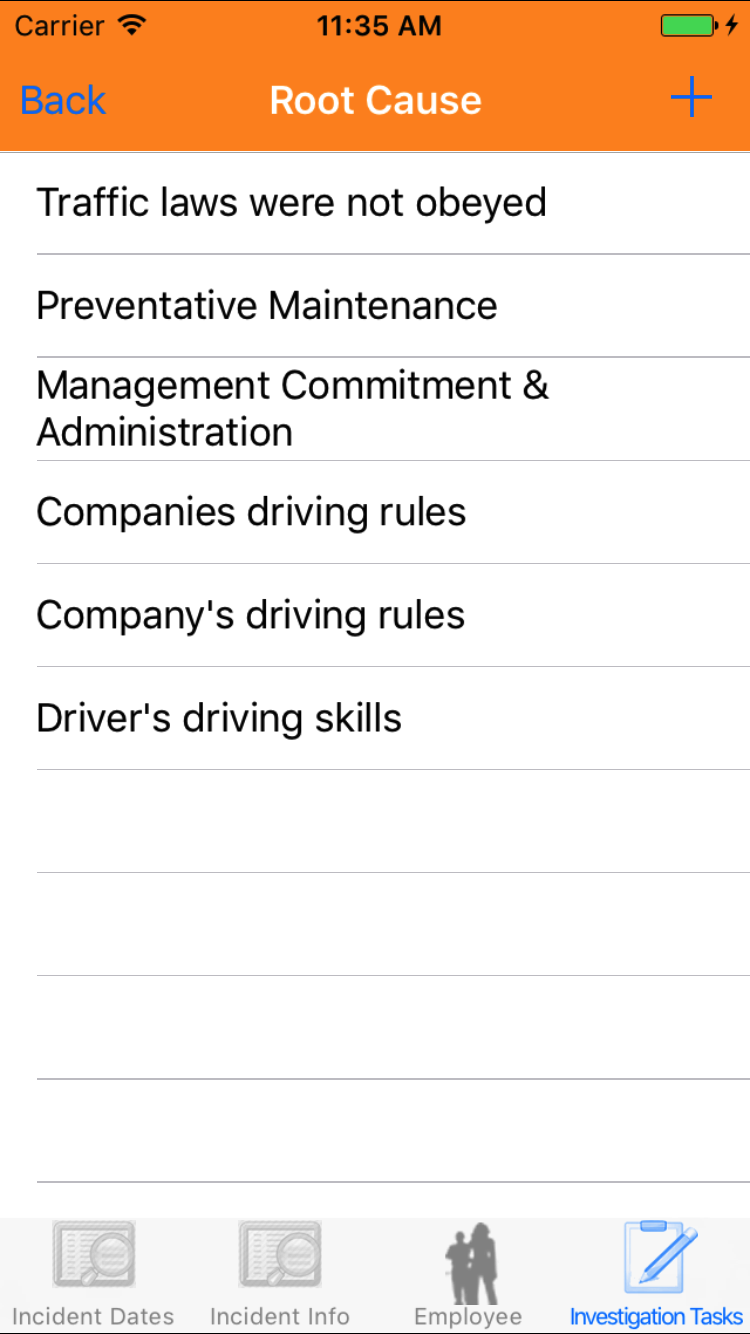The width and height of the screenshot is (750, 1334).
Task: Go back to the previous screen
Action: pyautogui.click(x=62, y=100)
